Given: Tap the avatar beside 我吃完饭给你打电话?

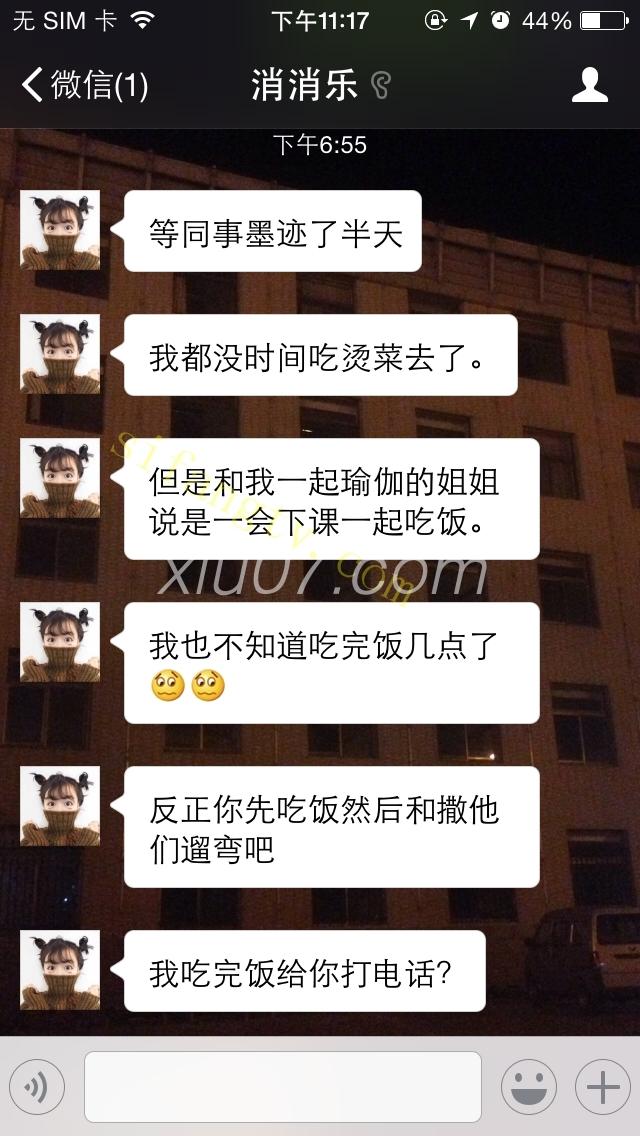Looking at the screenshot, I should point(60,970).
